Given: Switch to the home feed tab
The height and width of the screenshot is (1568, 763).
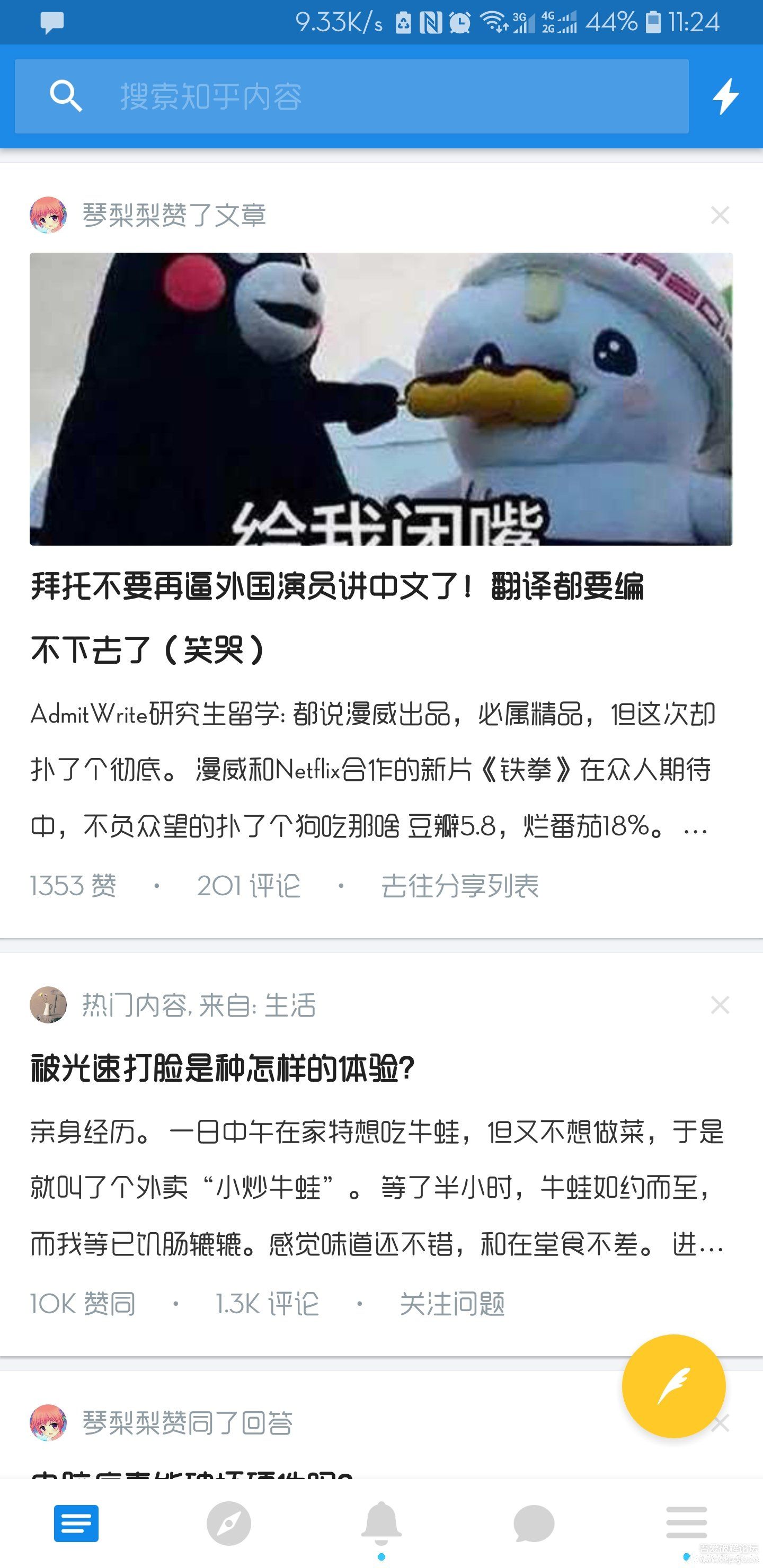Looking at the screenshot, I should 76,1524.
